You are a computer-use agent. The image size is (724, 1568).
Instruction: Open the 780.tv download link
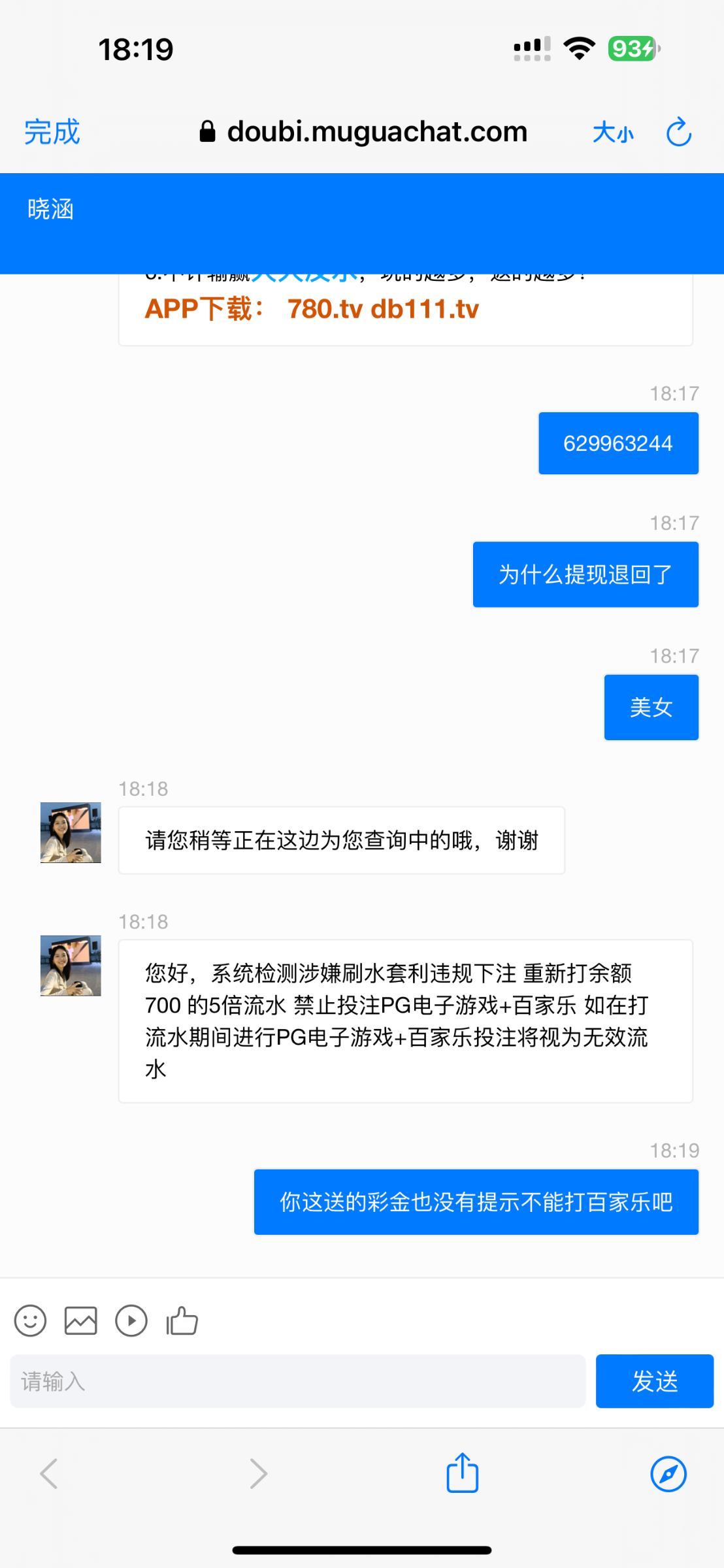coord(324,309)
